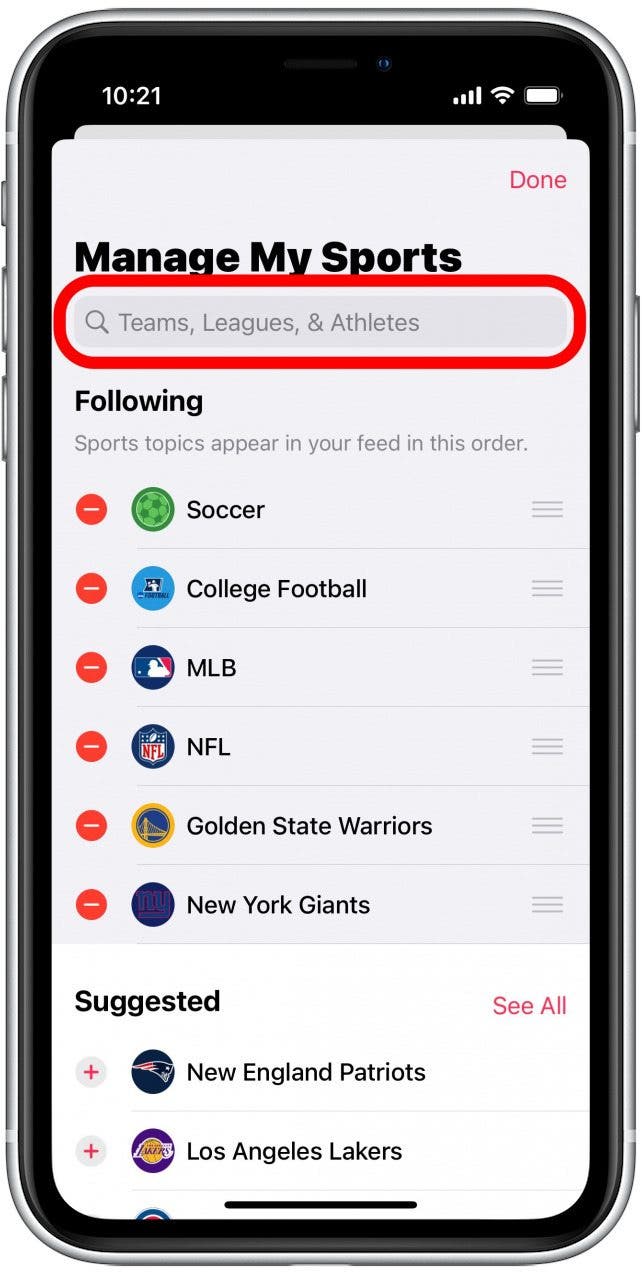Unfollow MLB with its minus button

91,668
